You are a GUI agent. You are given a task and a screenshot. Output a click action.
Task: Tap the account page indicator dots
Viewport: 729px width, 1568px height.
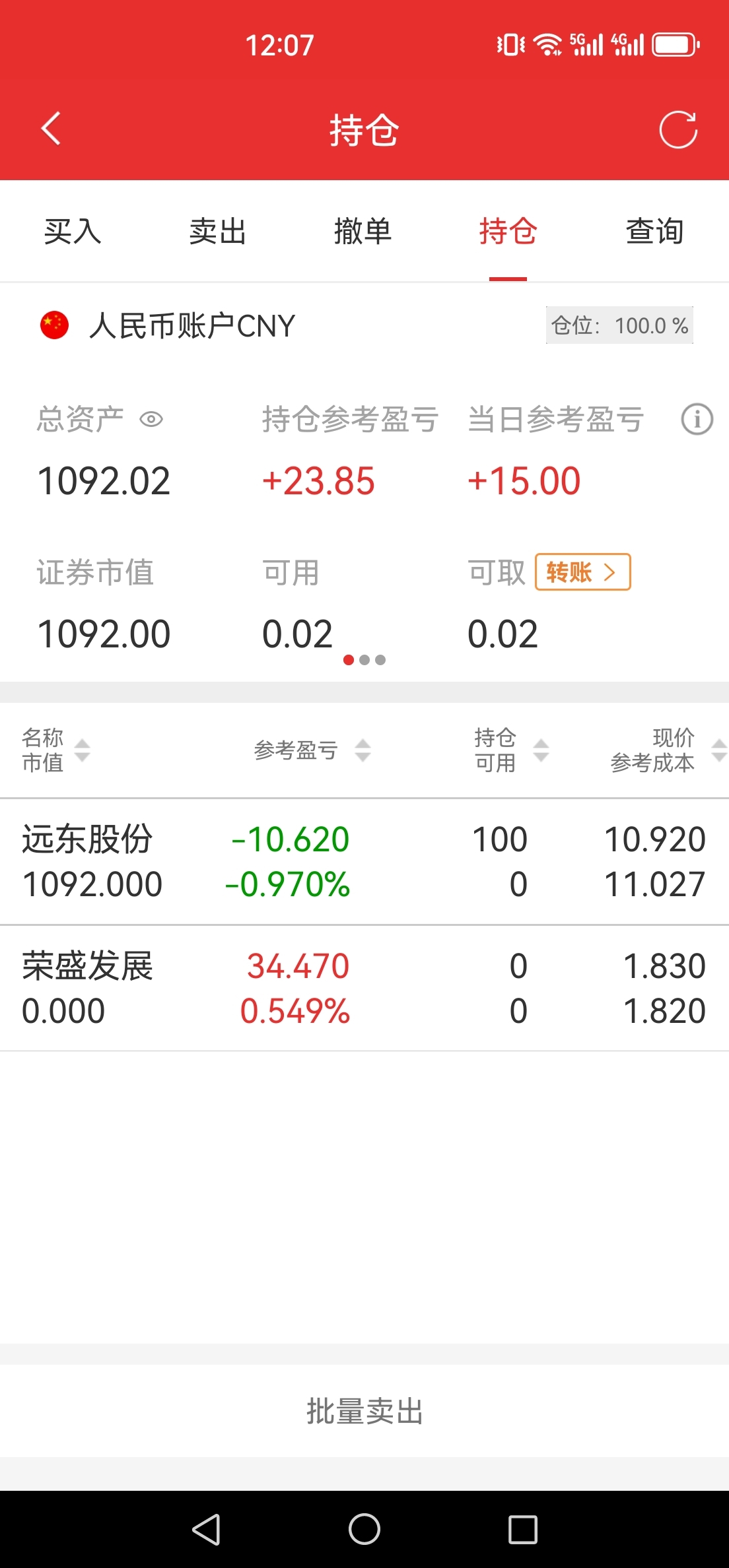point(364,660)
